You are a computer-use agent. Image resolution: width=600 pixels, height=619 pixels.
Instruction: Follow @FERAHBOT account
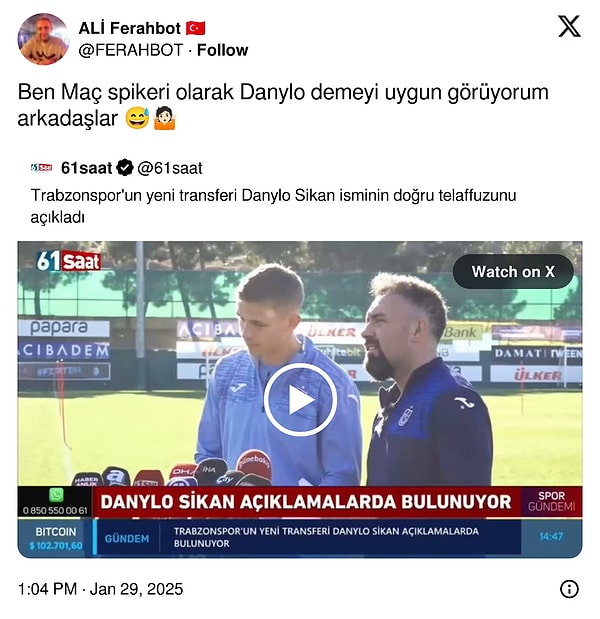pos(222,50)
